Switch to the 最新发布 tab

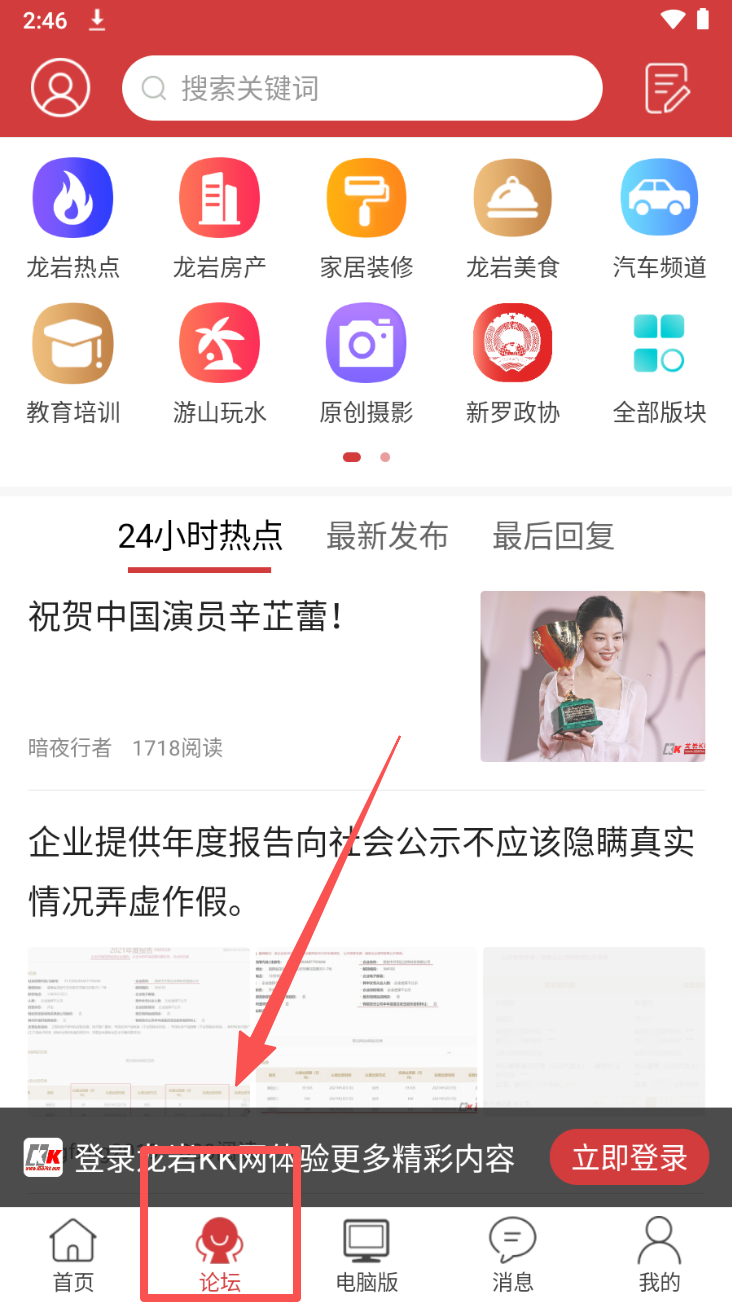[387, 536]
